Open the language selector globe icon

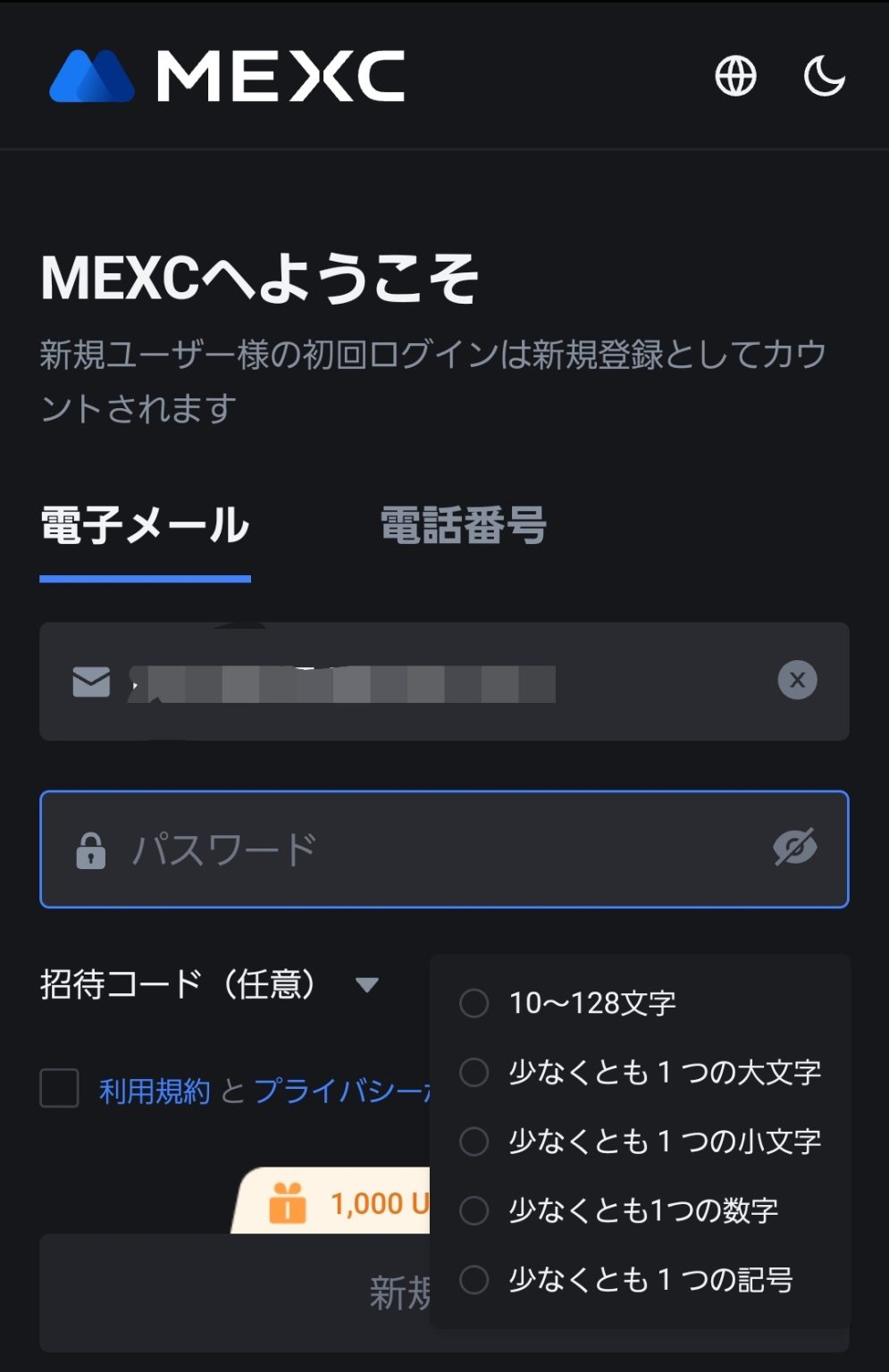click(734, 77)
